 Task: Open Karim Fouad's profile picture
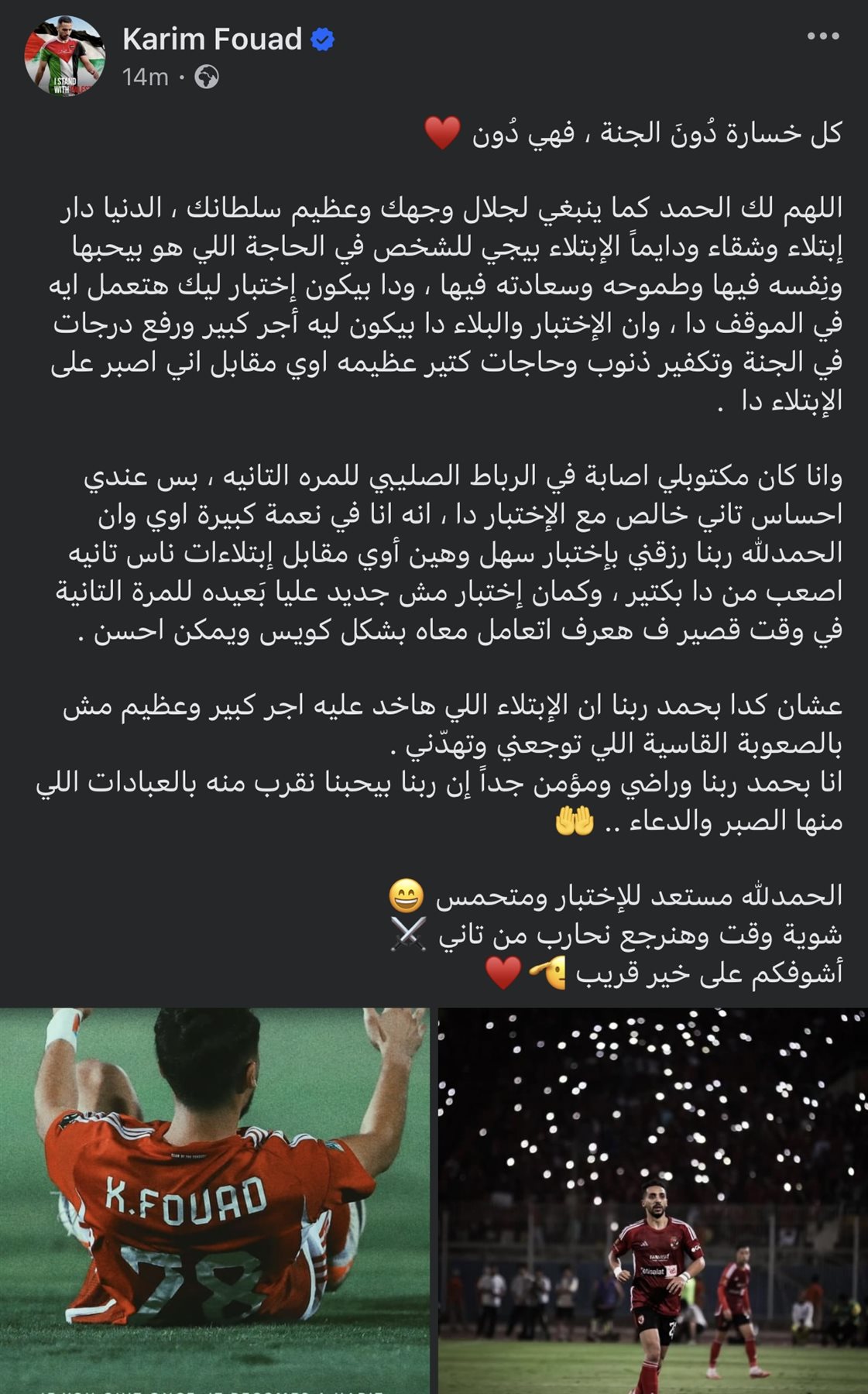[x=63, y=56]
